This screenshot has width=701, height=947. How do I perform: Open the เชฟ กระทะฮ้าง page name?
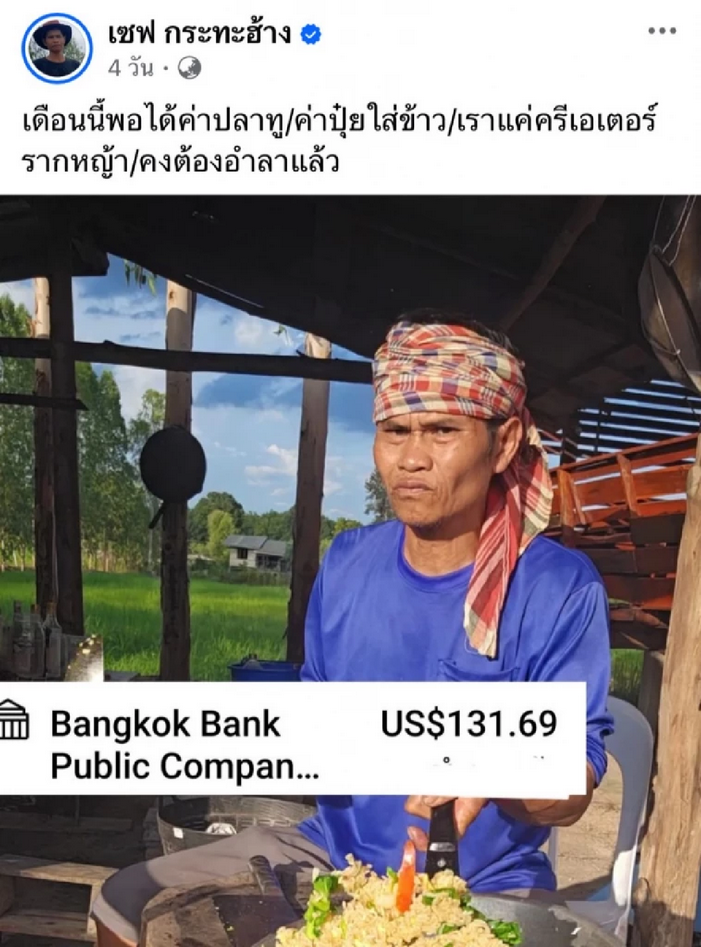click(199, 32)
